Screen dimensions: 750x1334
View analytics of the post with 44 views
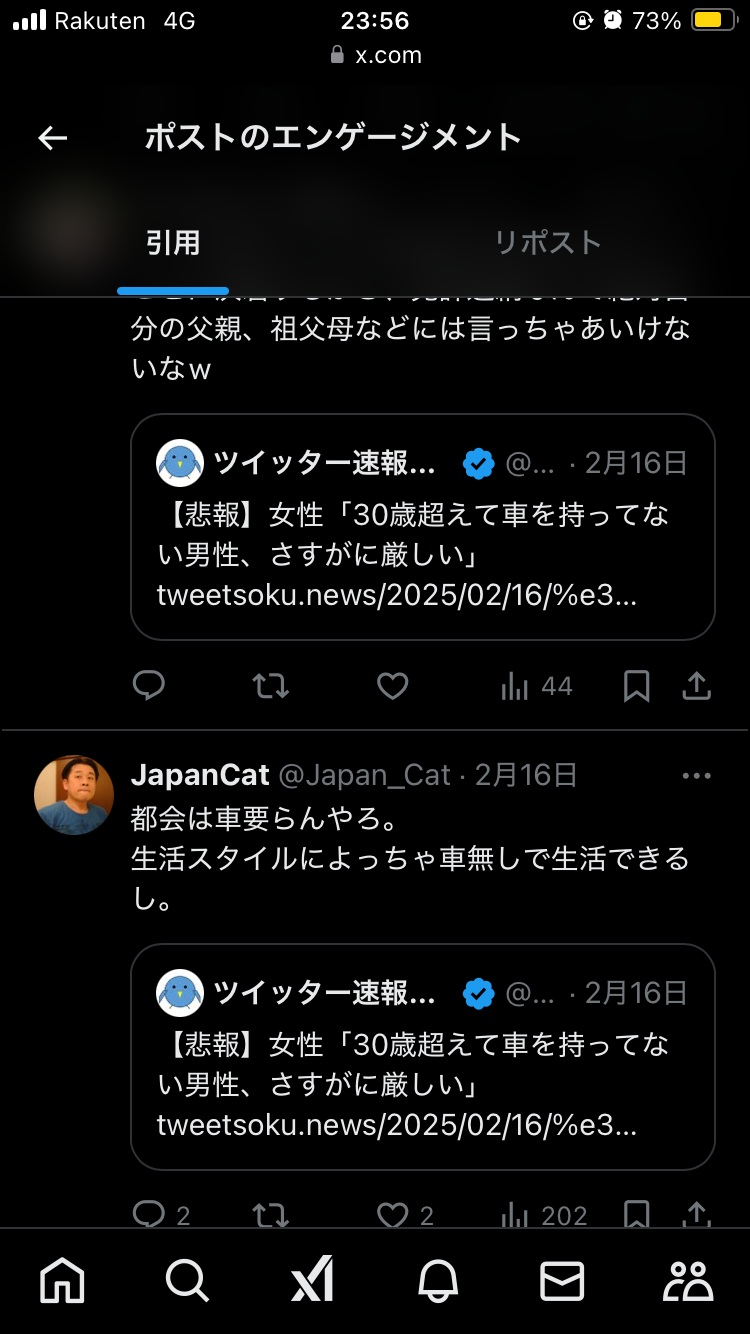pyautogui.click(x=536, y=685)
